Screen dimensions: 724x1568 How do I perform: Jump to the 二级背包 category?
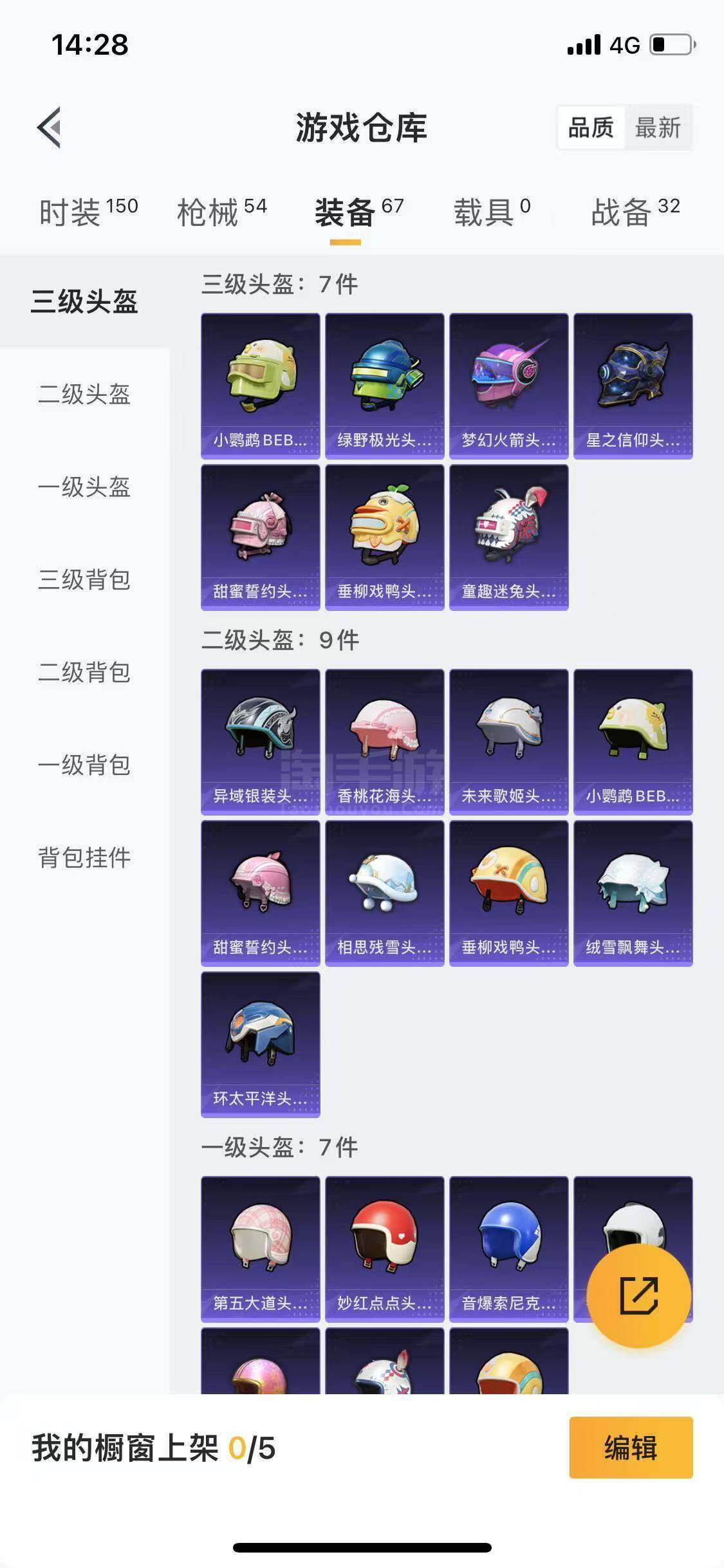[84, 672]
